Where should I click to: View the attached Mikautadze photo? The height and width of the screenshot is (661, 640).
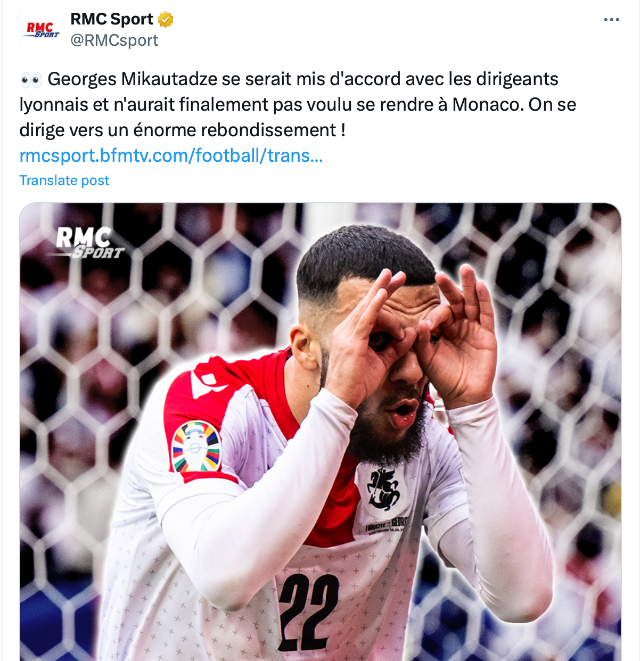click(320, 430)
